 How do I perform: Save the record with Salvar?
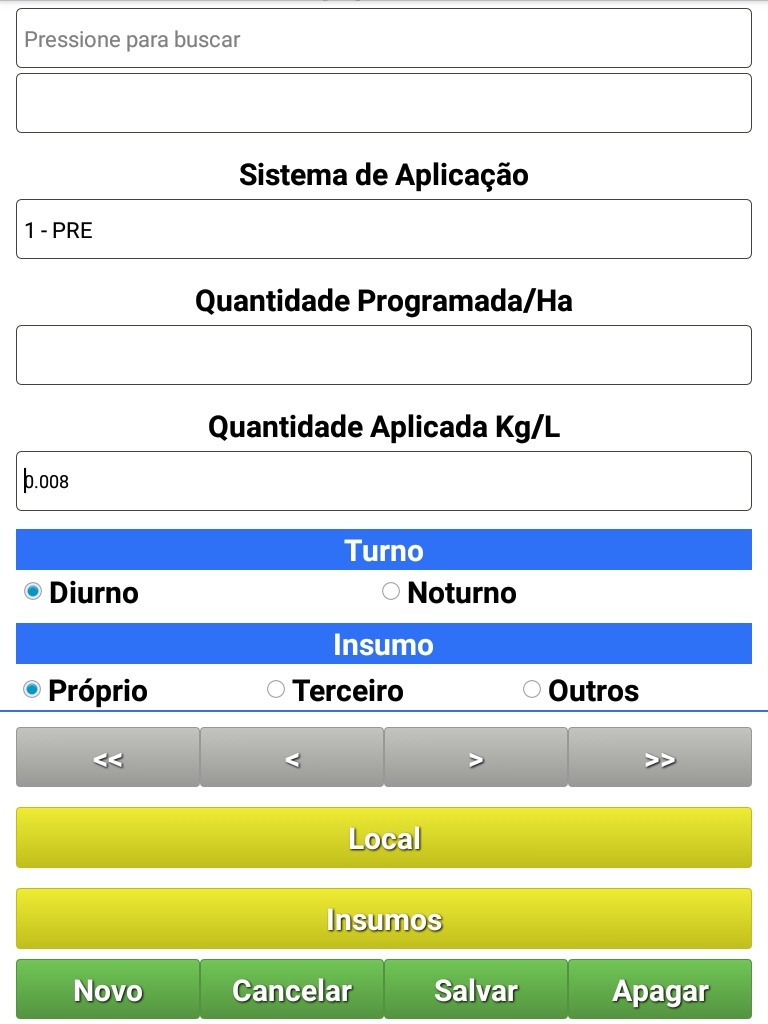(476, 990)
